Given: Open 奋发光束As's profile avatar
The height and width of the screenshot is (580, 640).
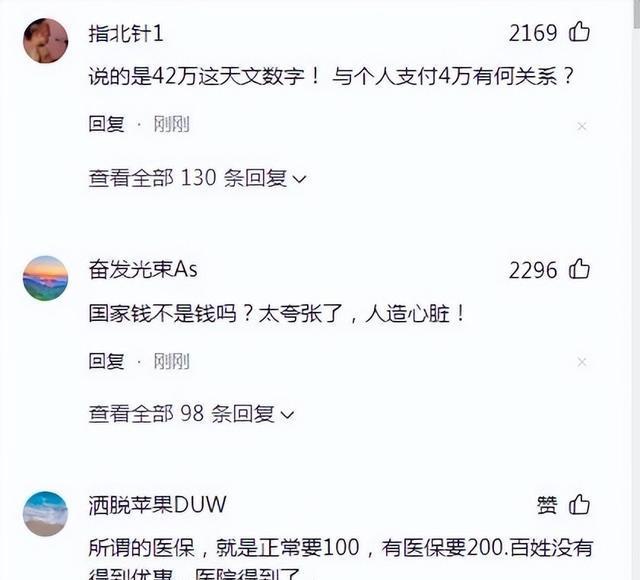Looking at the screenshot, I should tap(45, 278).
